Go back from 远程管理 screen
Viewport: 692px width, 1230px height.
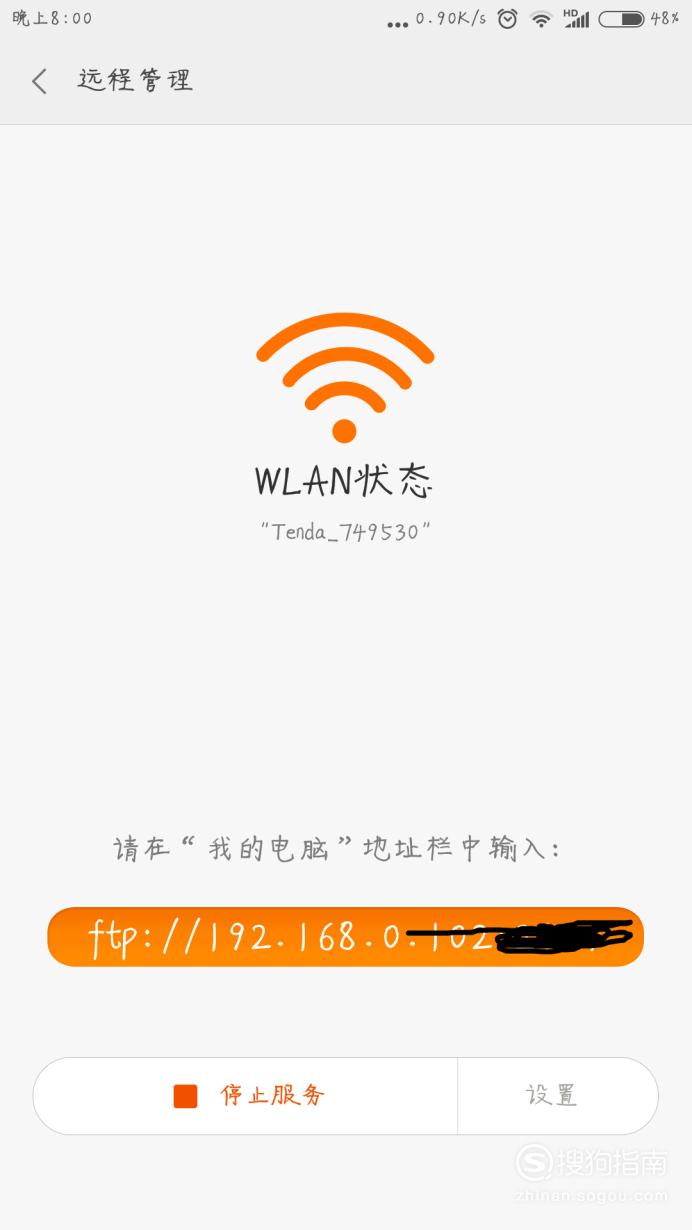point(39,81)
